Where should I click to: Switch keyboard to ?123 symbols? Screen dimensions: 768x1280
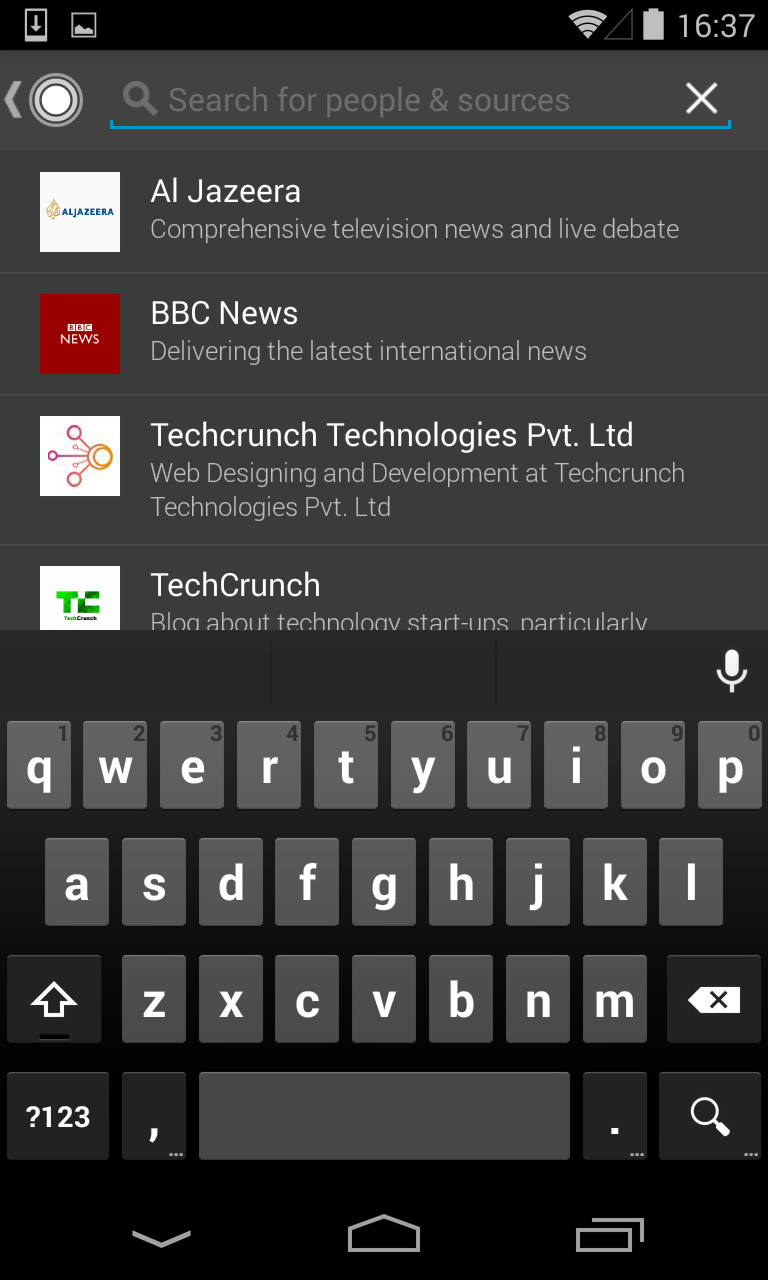(58, 1116)
